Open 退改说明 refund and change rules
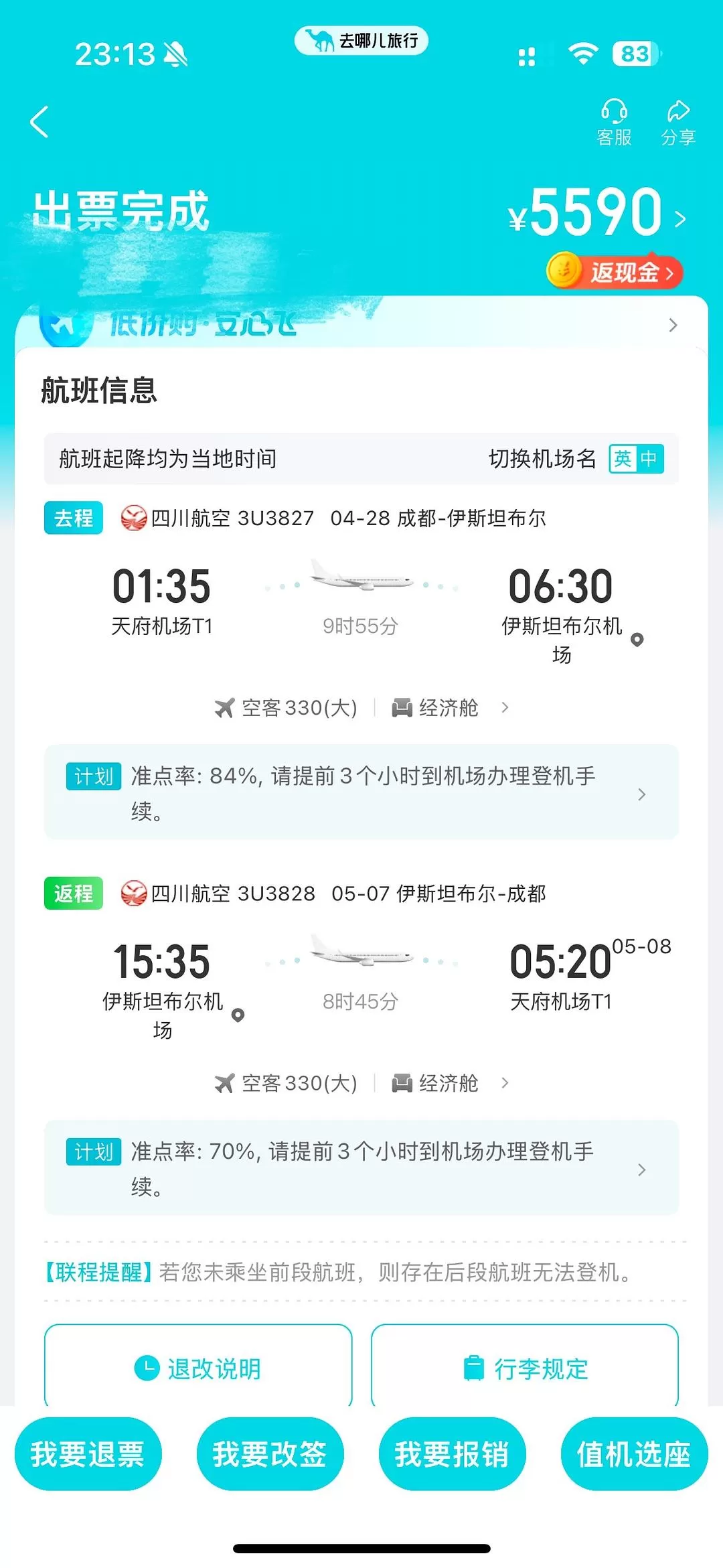Screen dimensions: 723x1568 [198, 1367]
